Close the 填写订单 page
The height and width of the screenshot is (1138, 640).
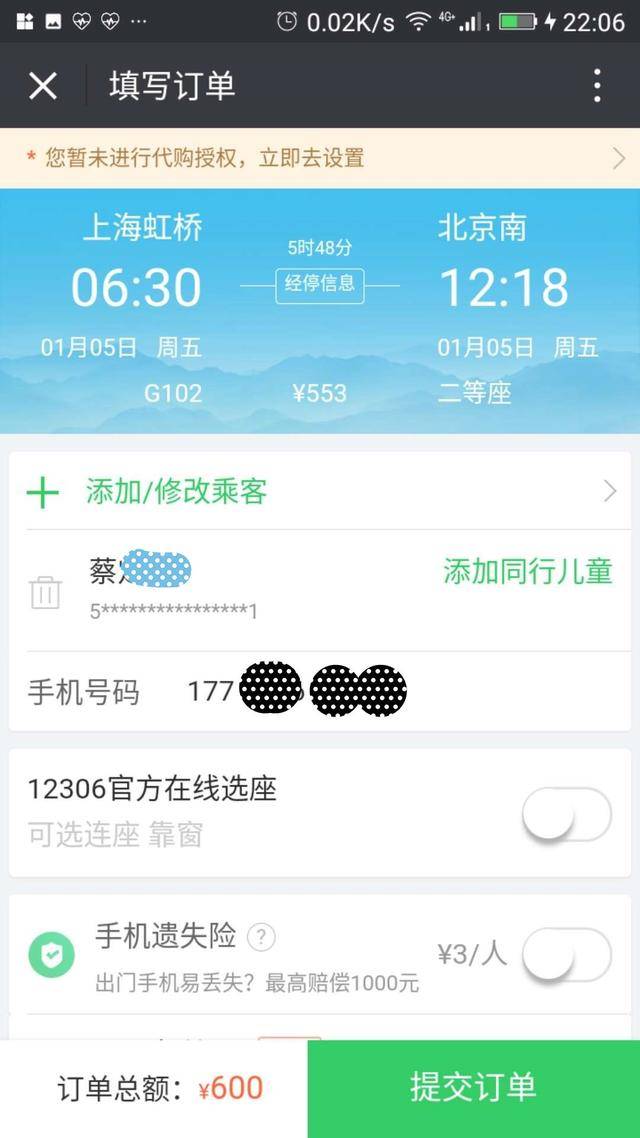tap(43, 86)
